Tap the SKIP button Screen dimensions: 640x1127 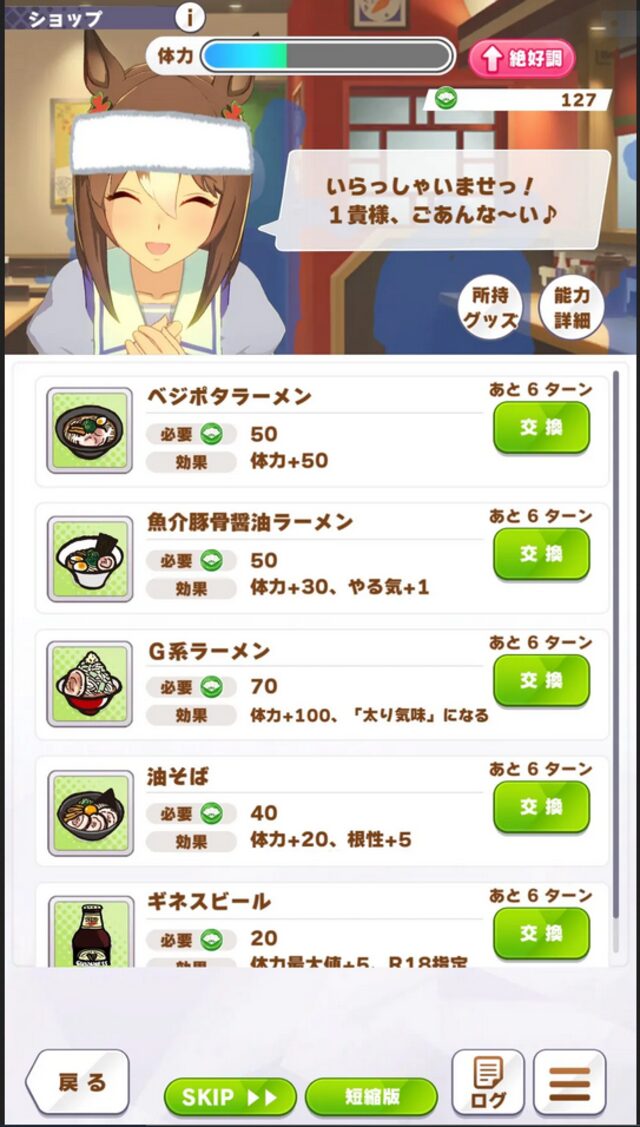(230, 1097)
